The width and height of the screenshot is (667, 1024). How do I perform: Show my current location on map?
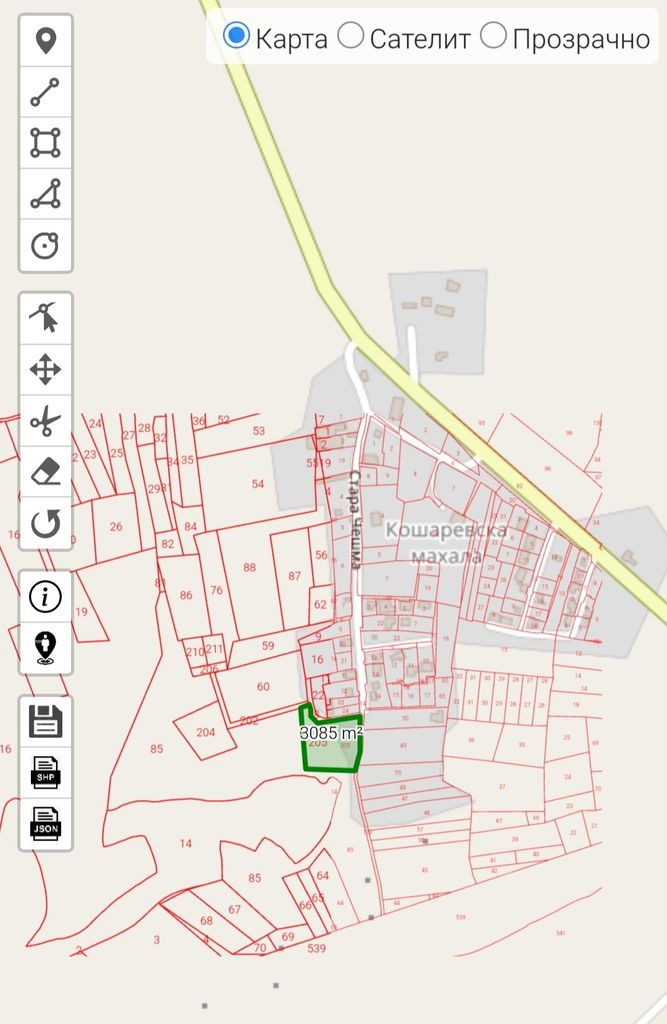(x=45, y=648)
